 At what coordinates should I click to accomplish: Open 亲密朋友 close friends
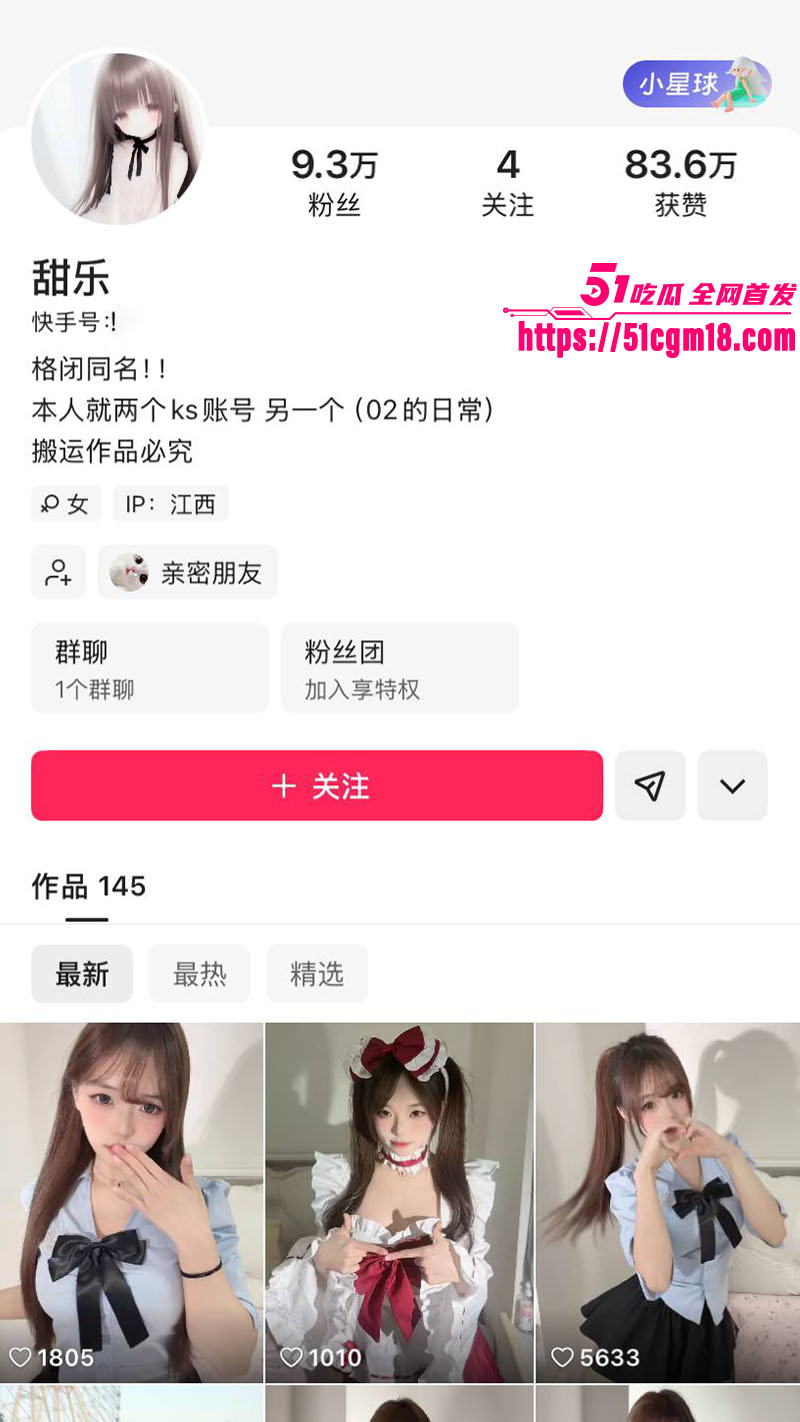pos(188,573)
